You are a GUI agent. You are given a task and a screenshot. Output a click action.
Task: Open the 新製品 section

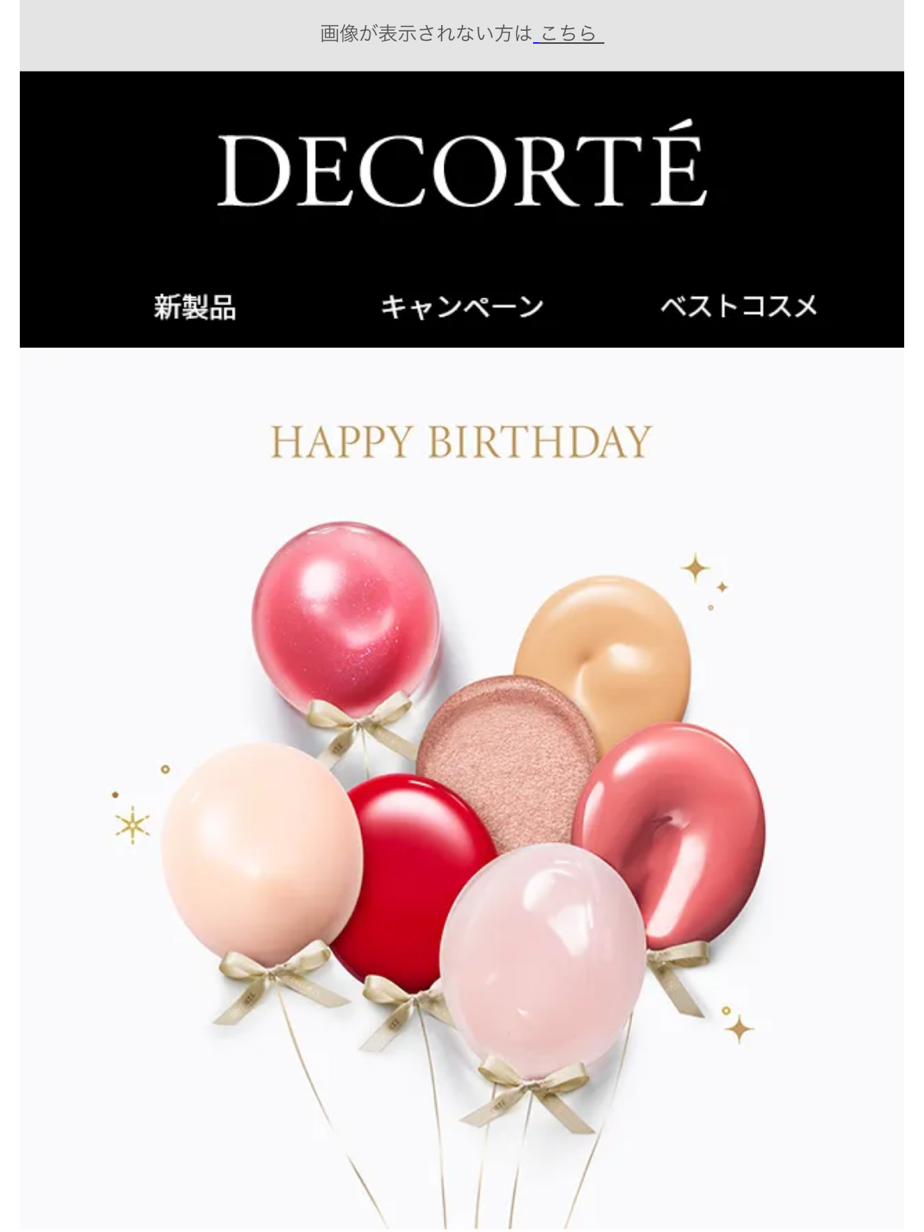click(x=195, y=307)
